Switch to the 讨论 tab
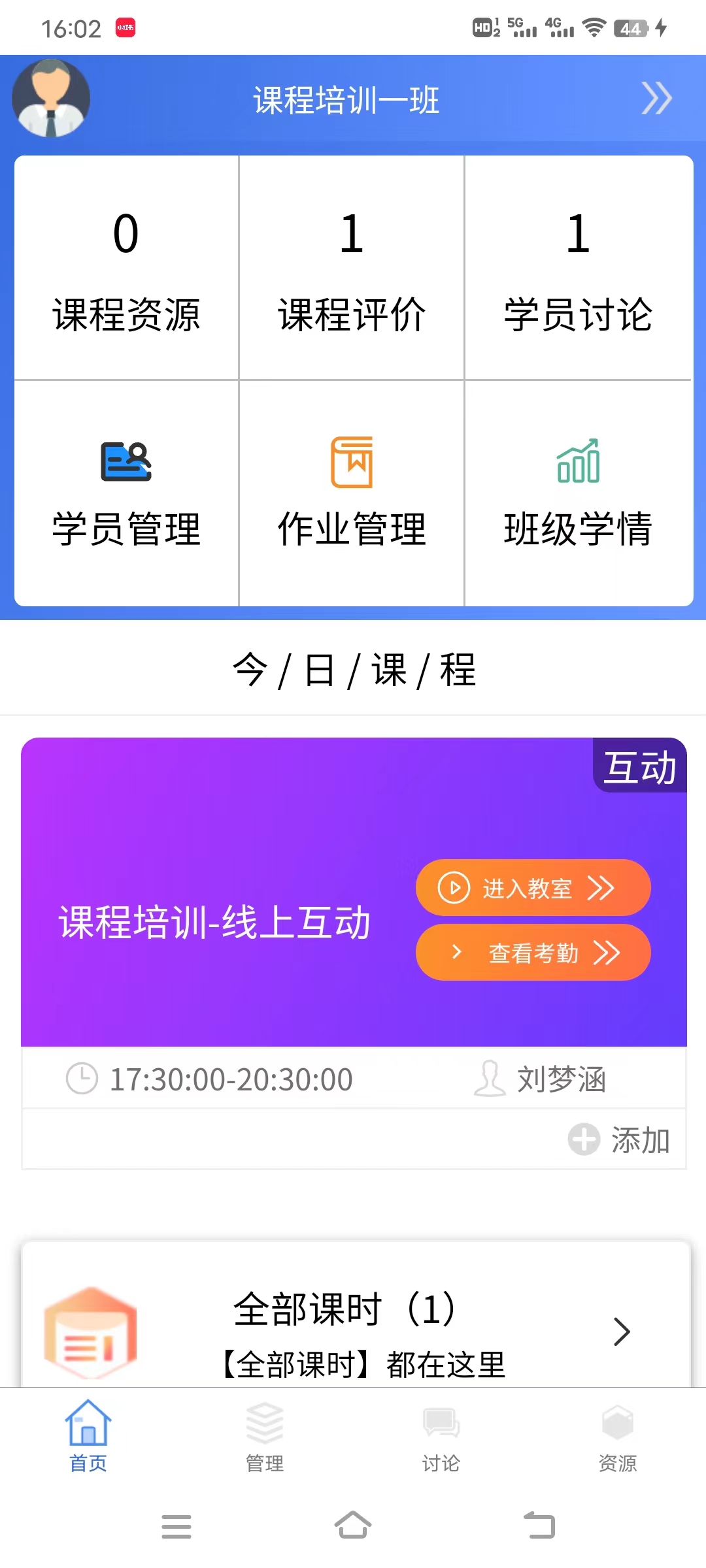The image size is (706, 1568). point(441,1435)
